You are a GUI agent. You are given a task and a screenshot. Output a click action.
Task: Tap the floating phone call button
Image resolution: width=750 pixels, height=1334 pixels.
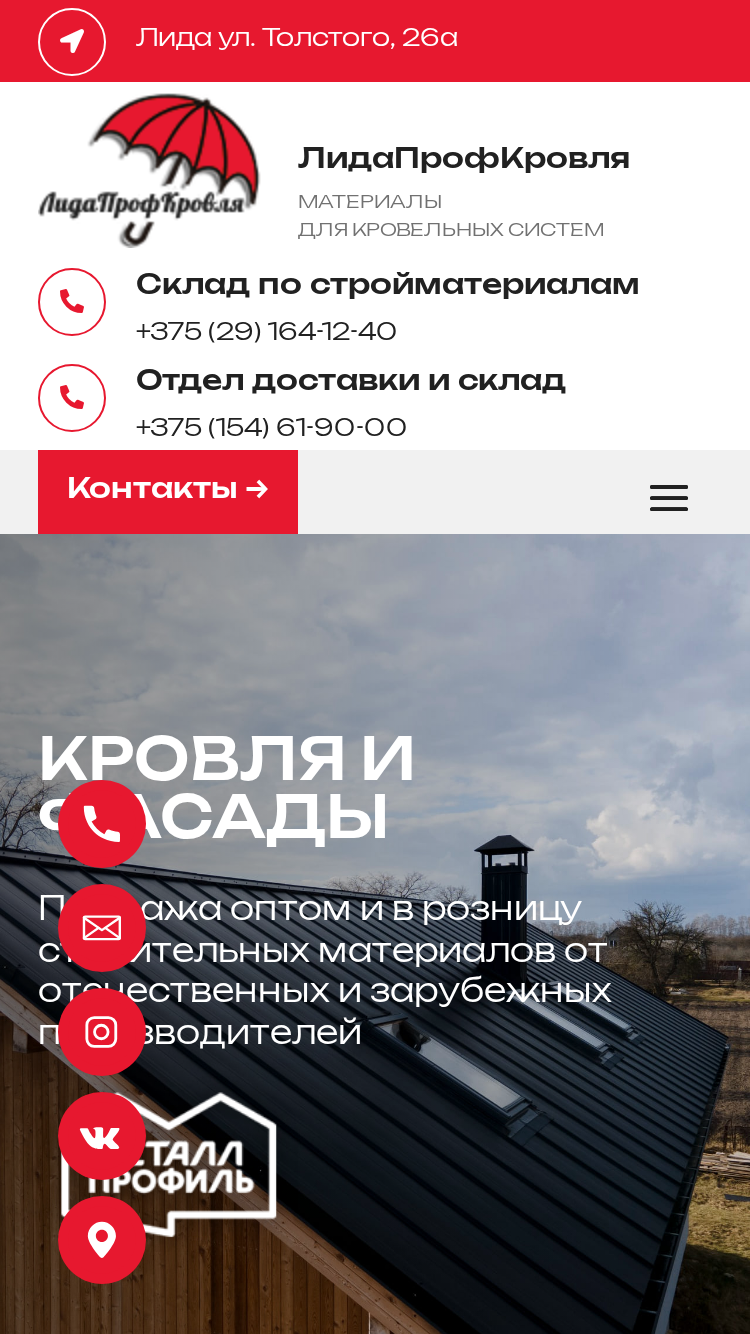click(102, 824)
